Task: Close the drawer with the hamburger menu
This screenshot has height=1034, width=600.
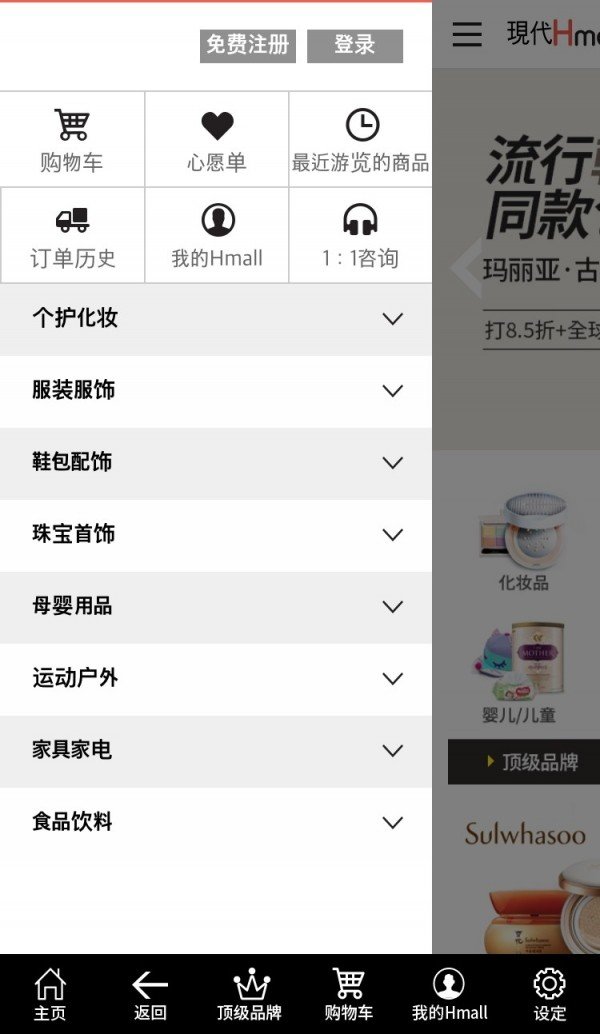Action: point(467,34)
